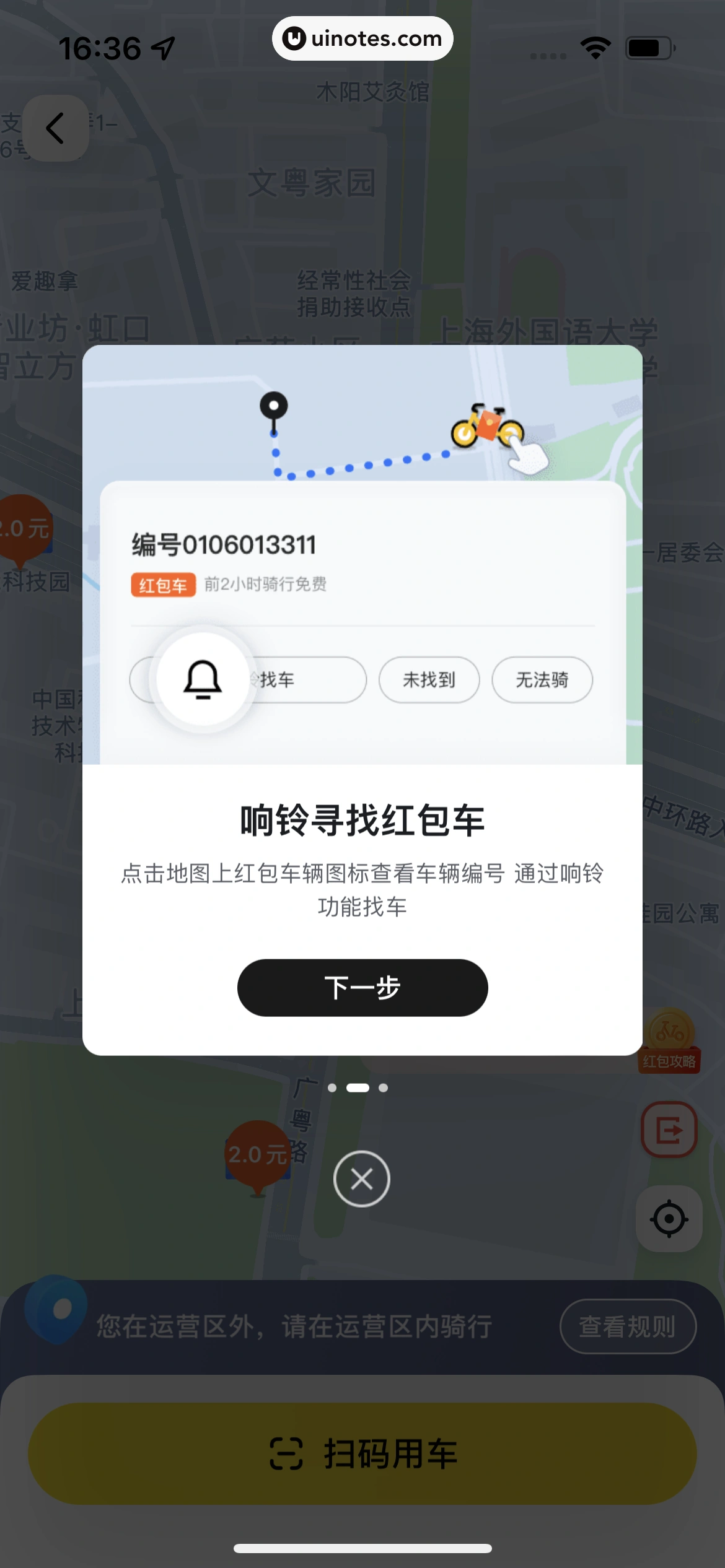Open 查看规则 for the operating zone

628,1326
